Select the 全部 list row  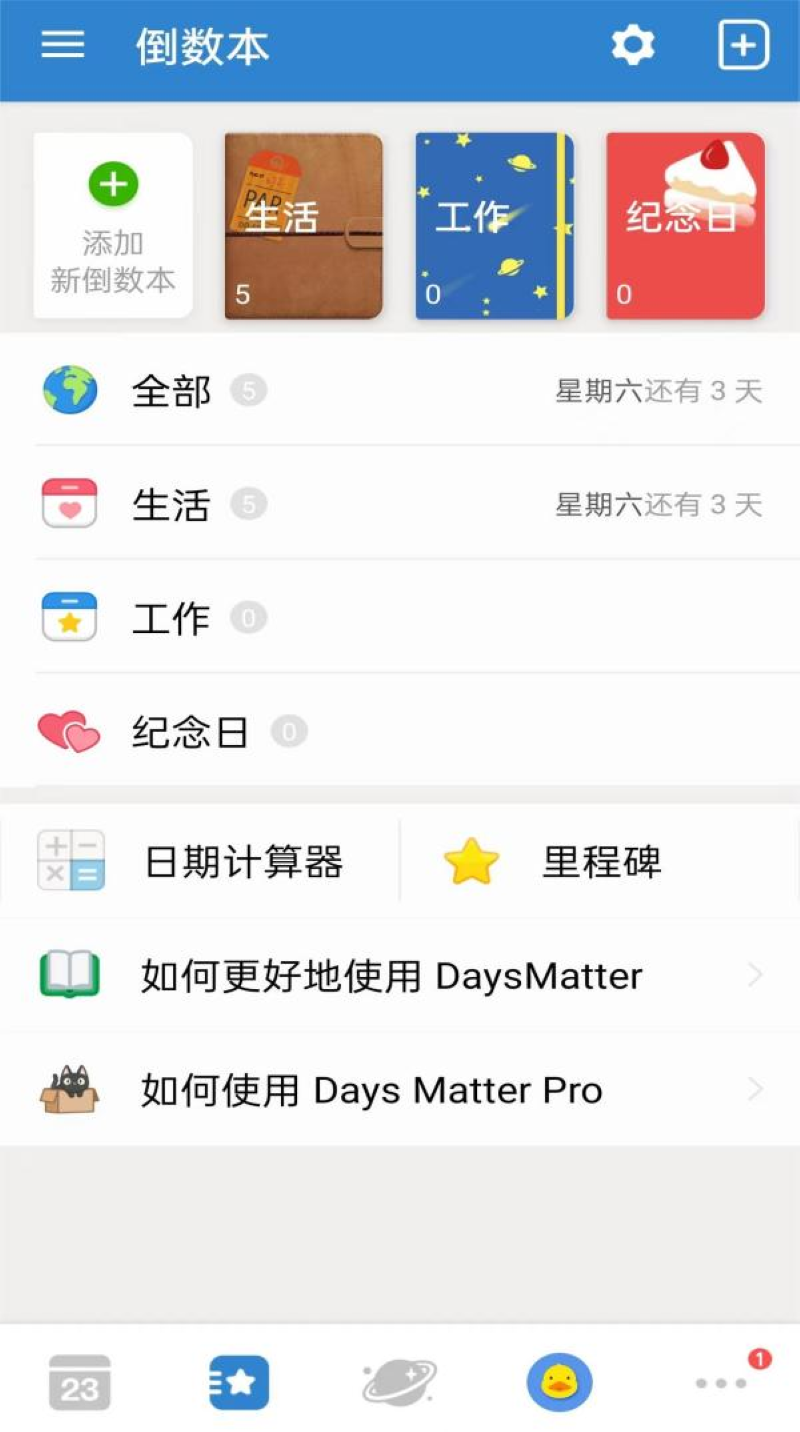400,390
